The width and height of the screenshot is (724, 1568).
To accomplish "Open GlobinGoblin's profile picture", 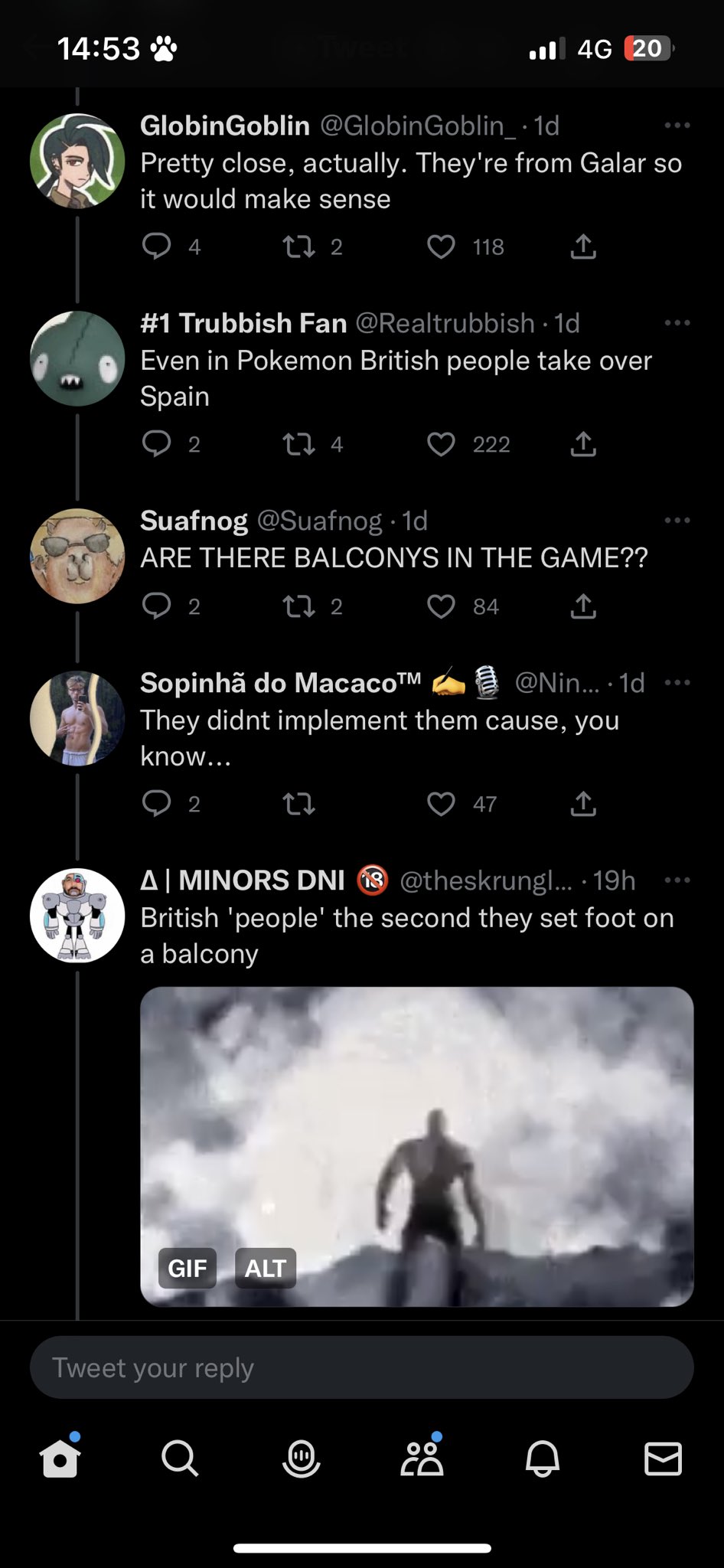I will pyautogui.click(x=77, y=161).
